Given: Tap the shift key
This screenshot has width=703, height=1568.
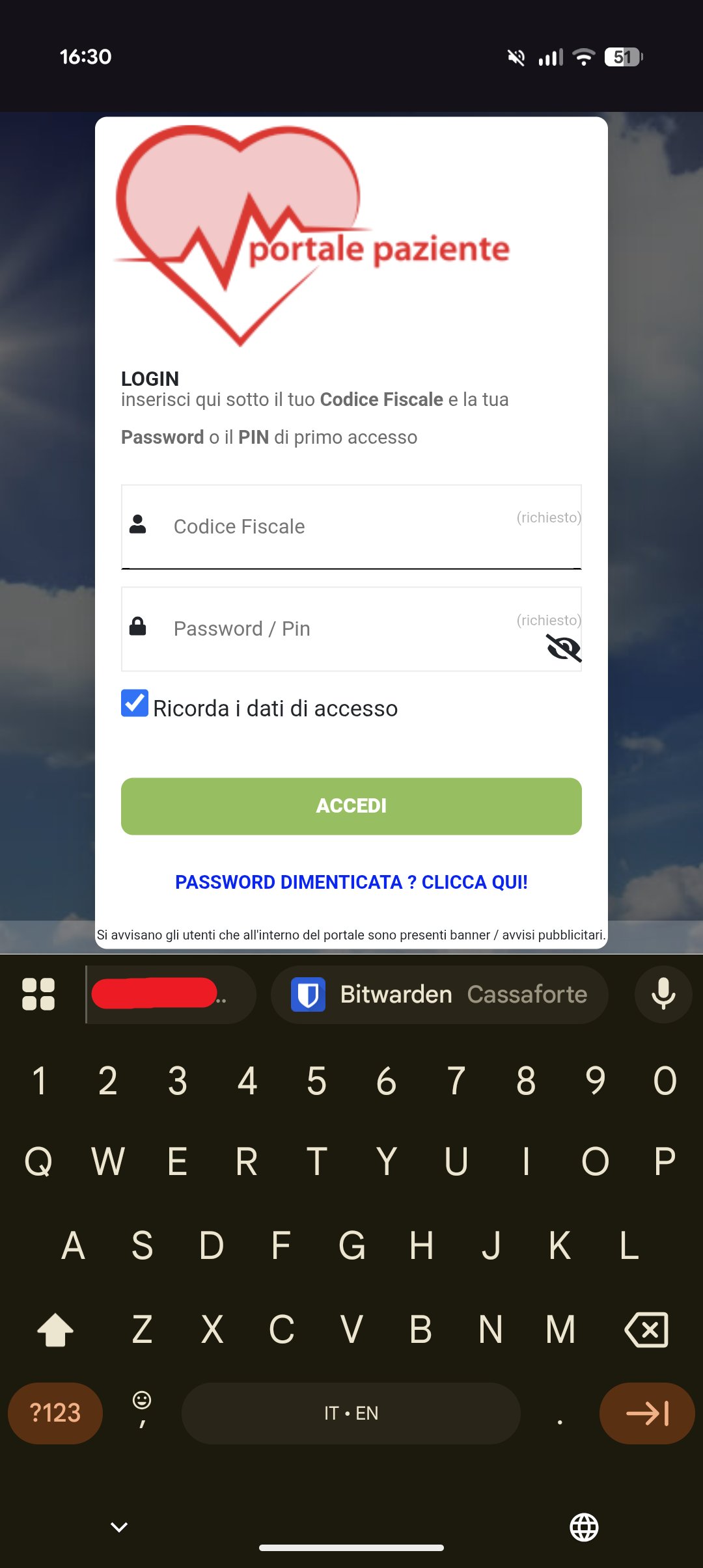Looking at the screenshot, I should 55,1329.
